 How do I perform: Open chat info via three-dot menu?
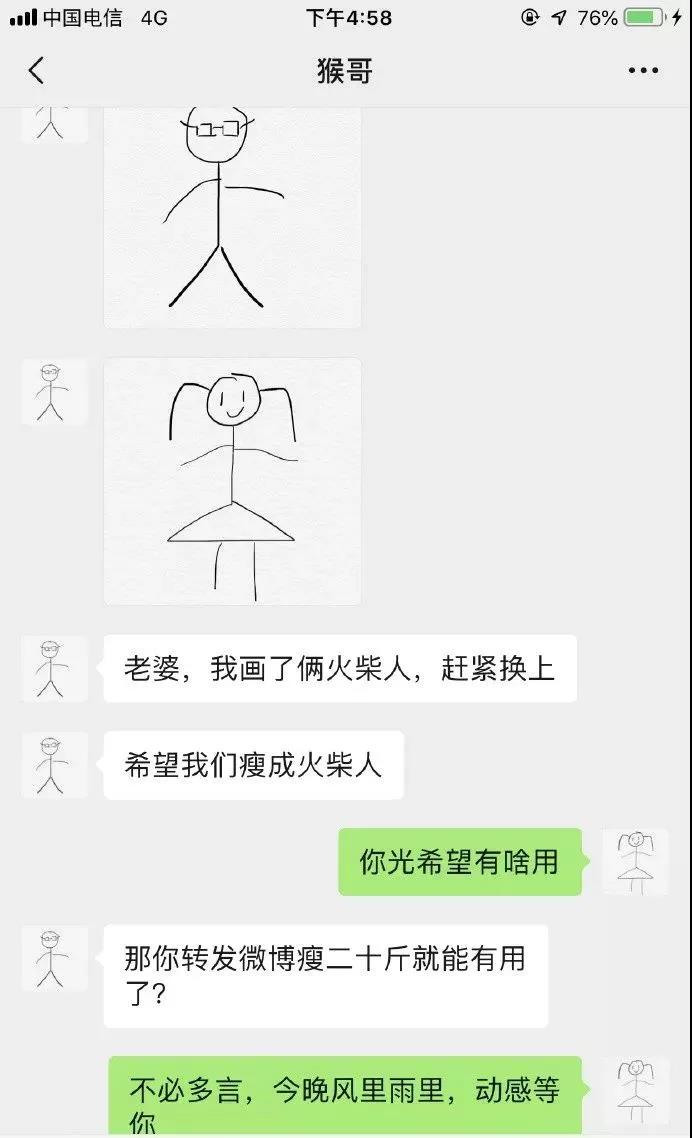(x=643, y=71)
